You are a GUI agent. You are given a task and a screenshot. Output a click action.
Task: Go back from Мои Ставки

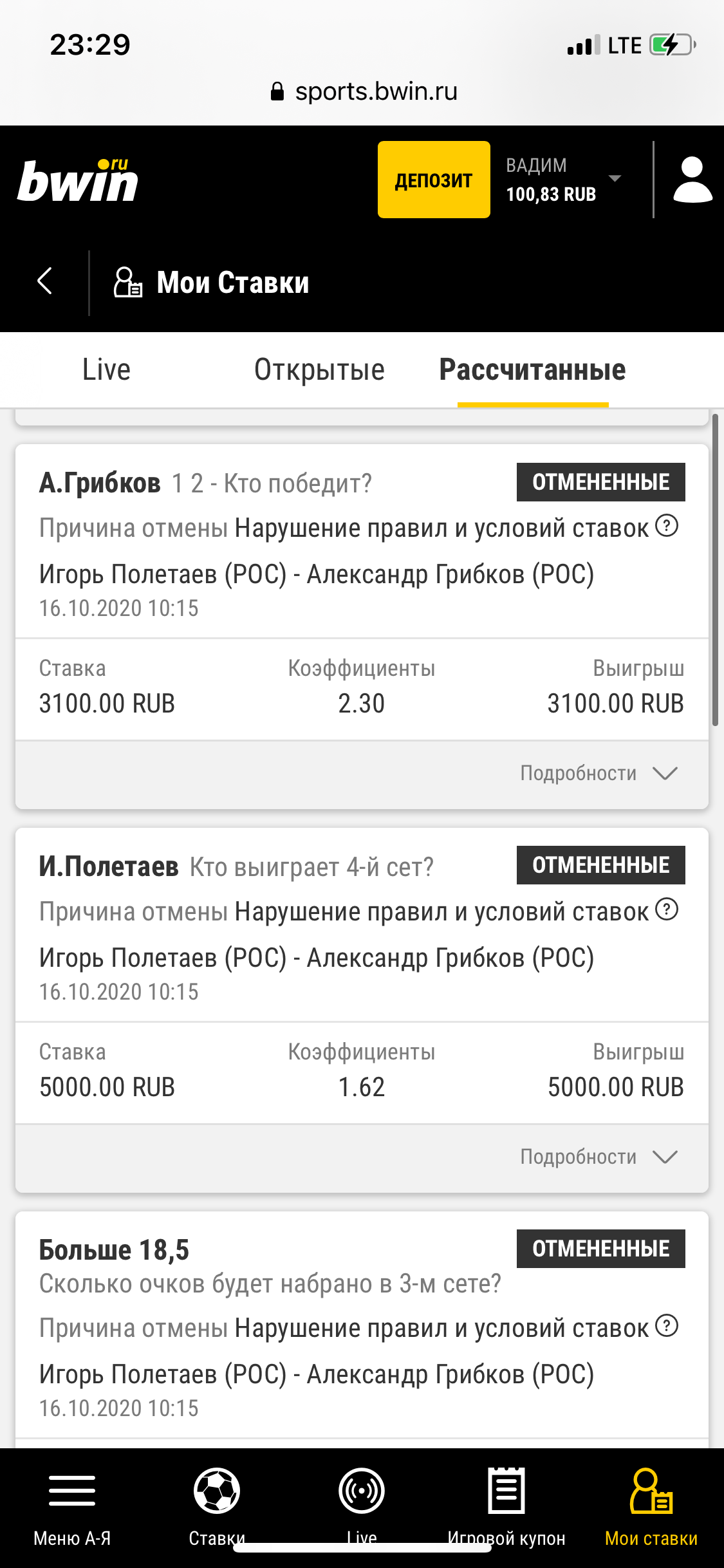click(44, 281)
